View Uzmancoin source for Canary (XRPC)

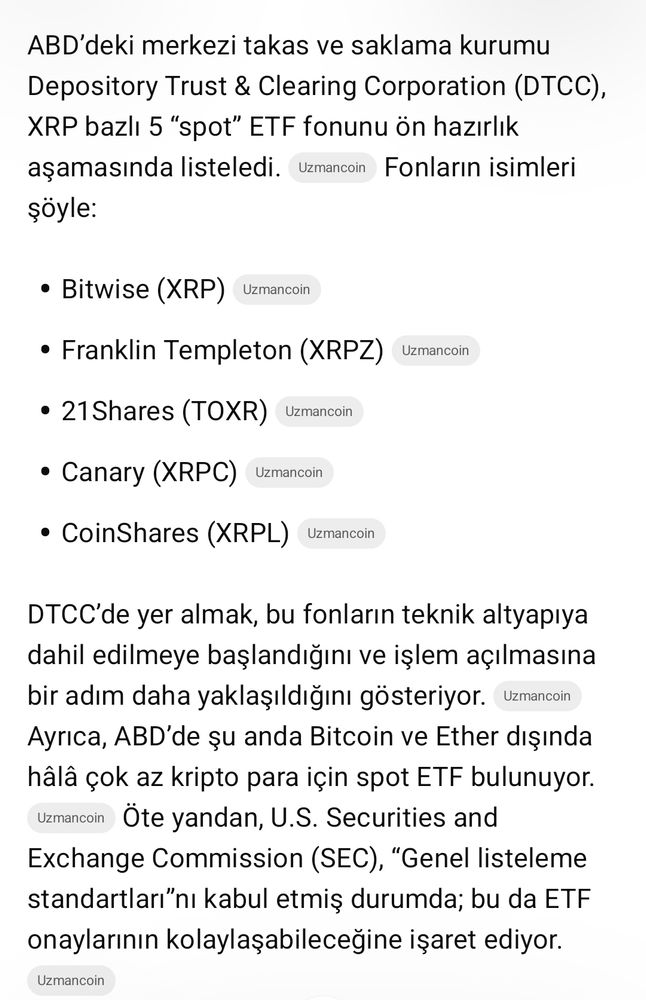pos(289,473)
